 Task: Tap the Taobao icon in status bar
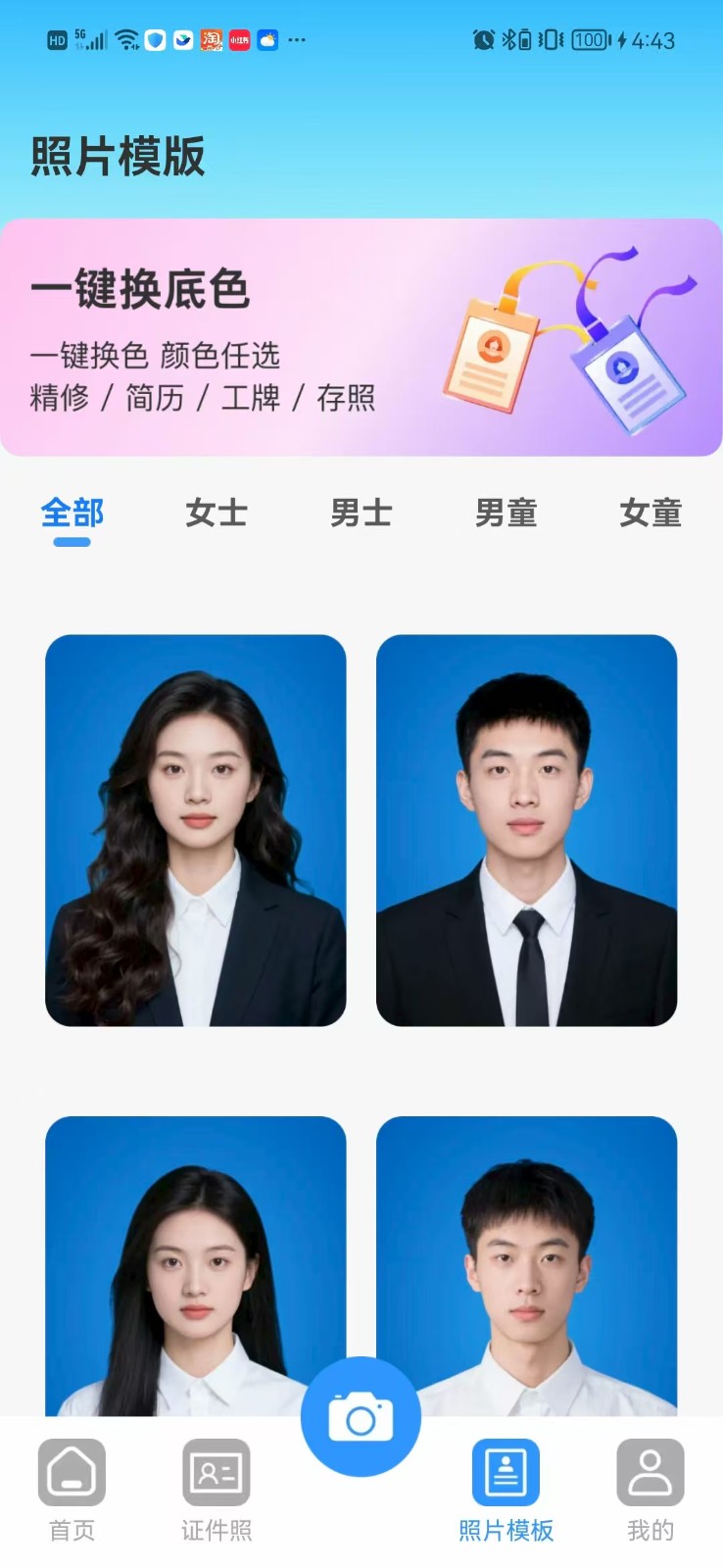[212, 40]
